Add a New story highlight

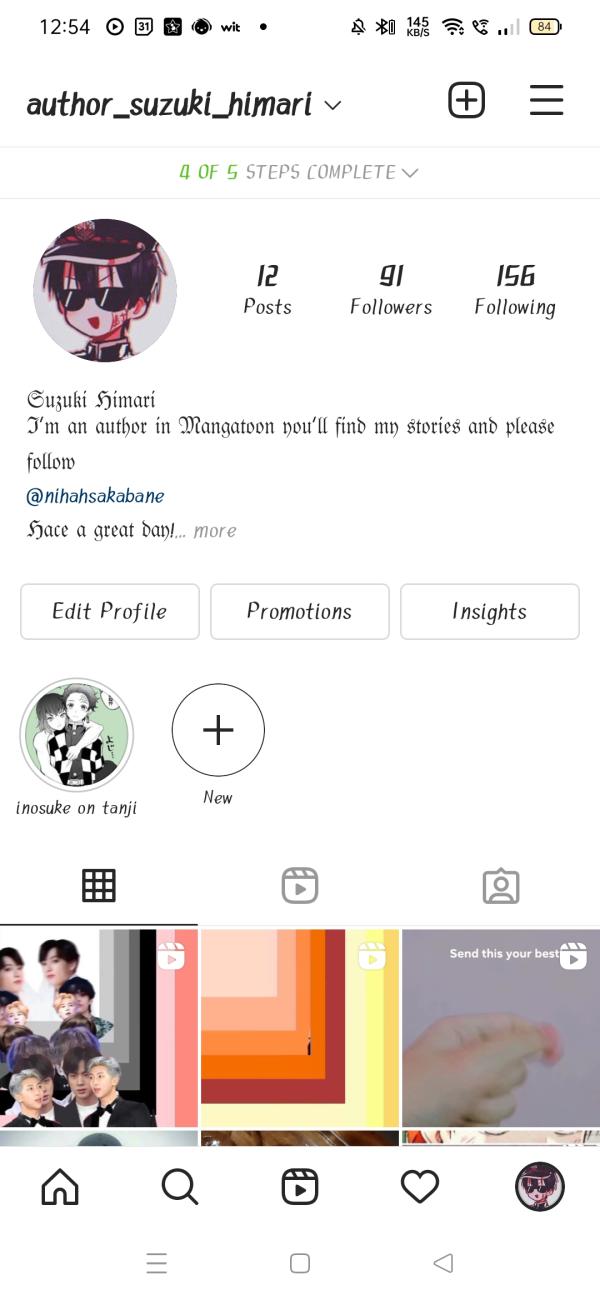pos(218,731)
